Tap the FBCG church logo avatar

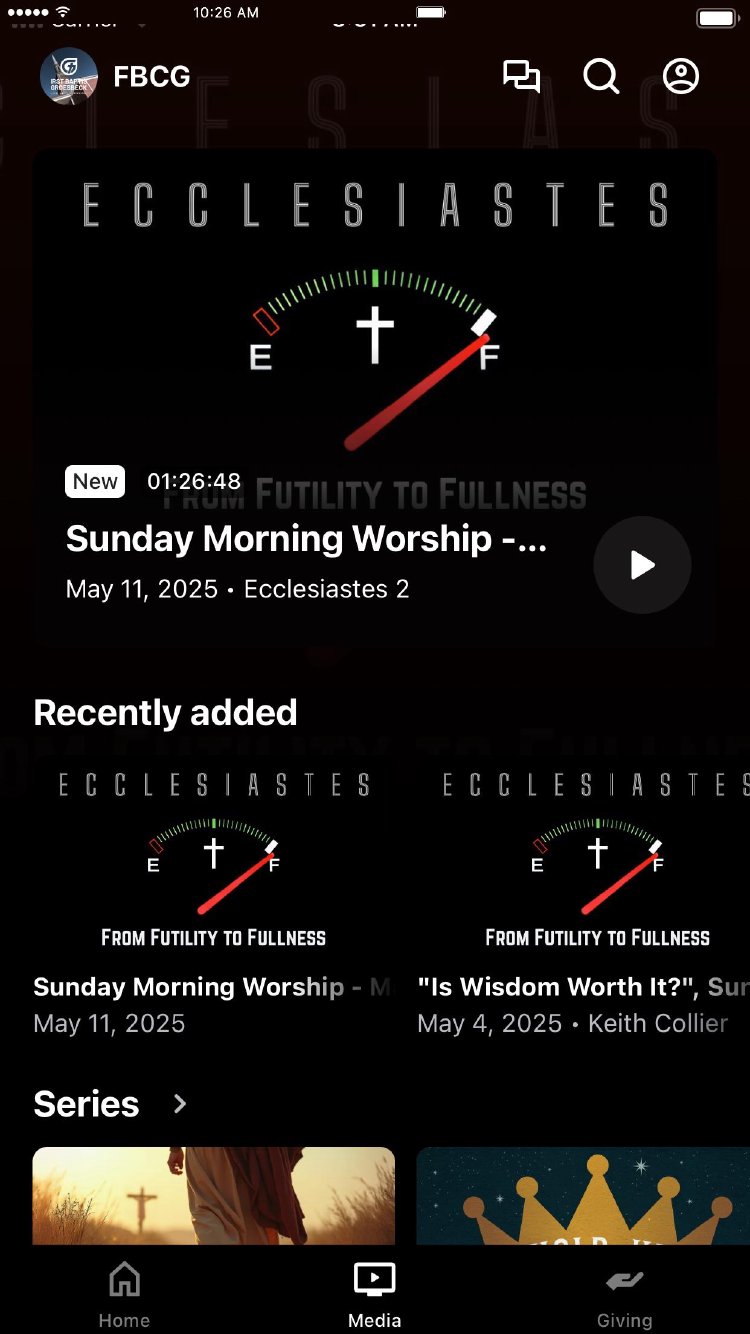click(x=69, y=77)
